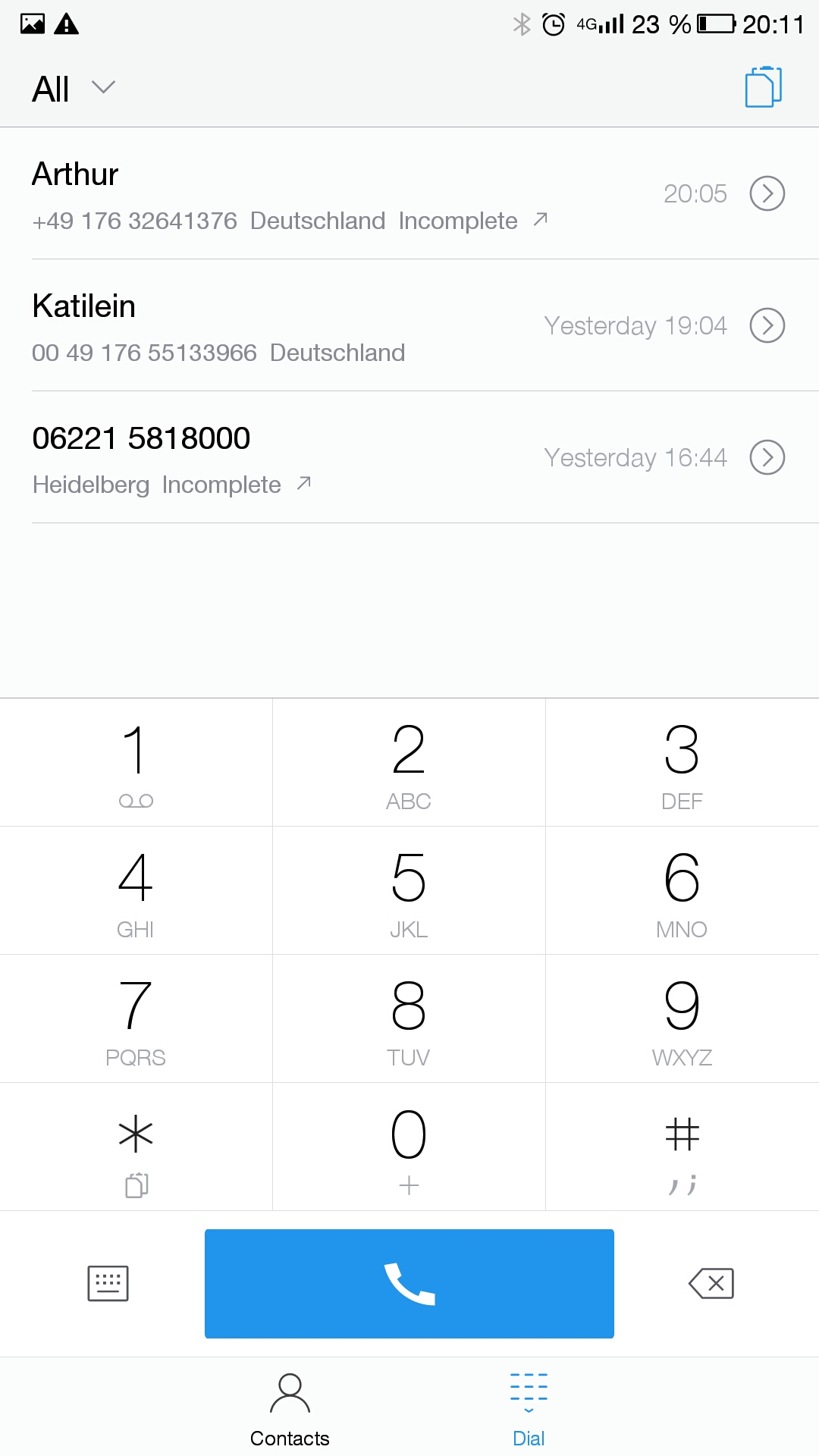Tap the 9 WXYZ key
This screenshot has width=819, height=1456.
point(682,1019)
